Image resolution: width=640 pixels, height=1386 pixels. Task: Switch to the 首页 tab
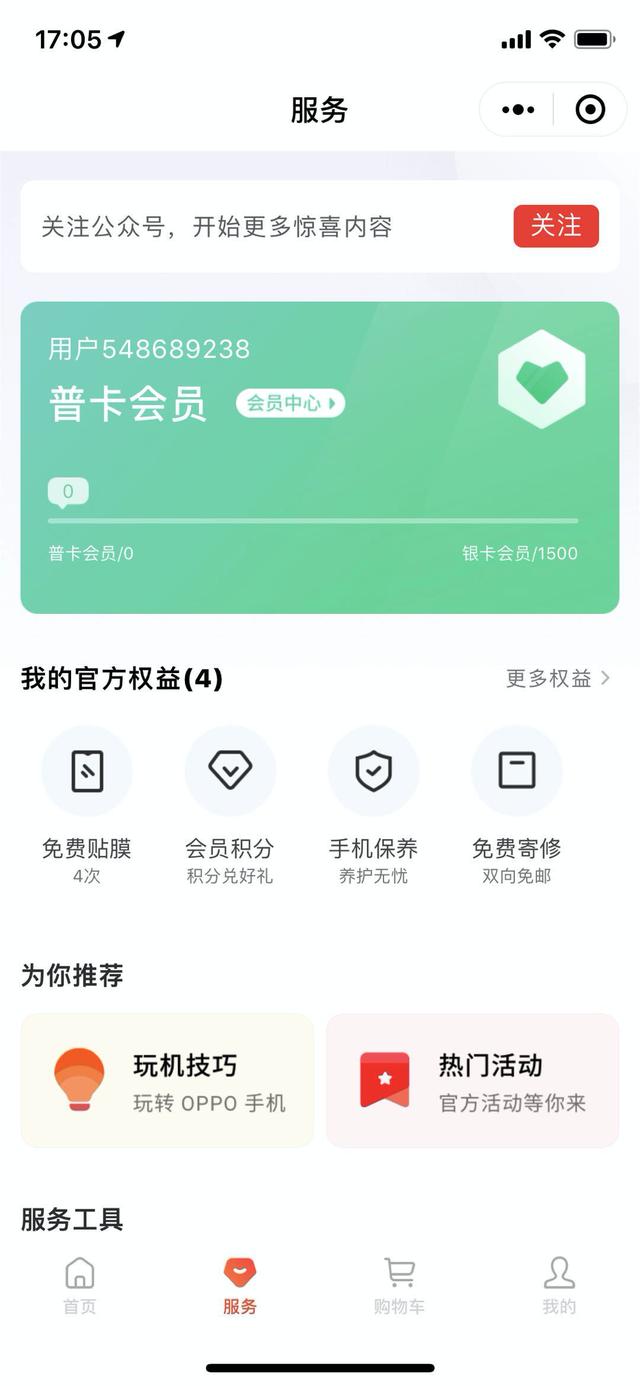(x=79, y=1286)
